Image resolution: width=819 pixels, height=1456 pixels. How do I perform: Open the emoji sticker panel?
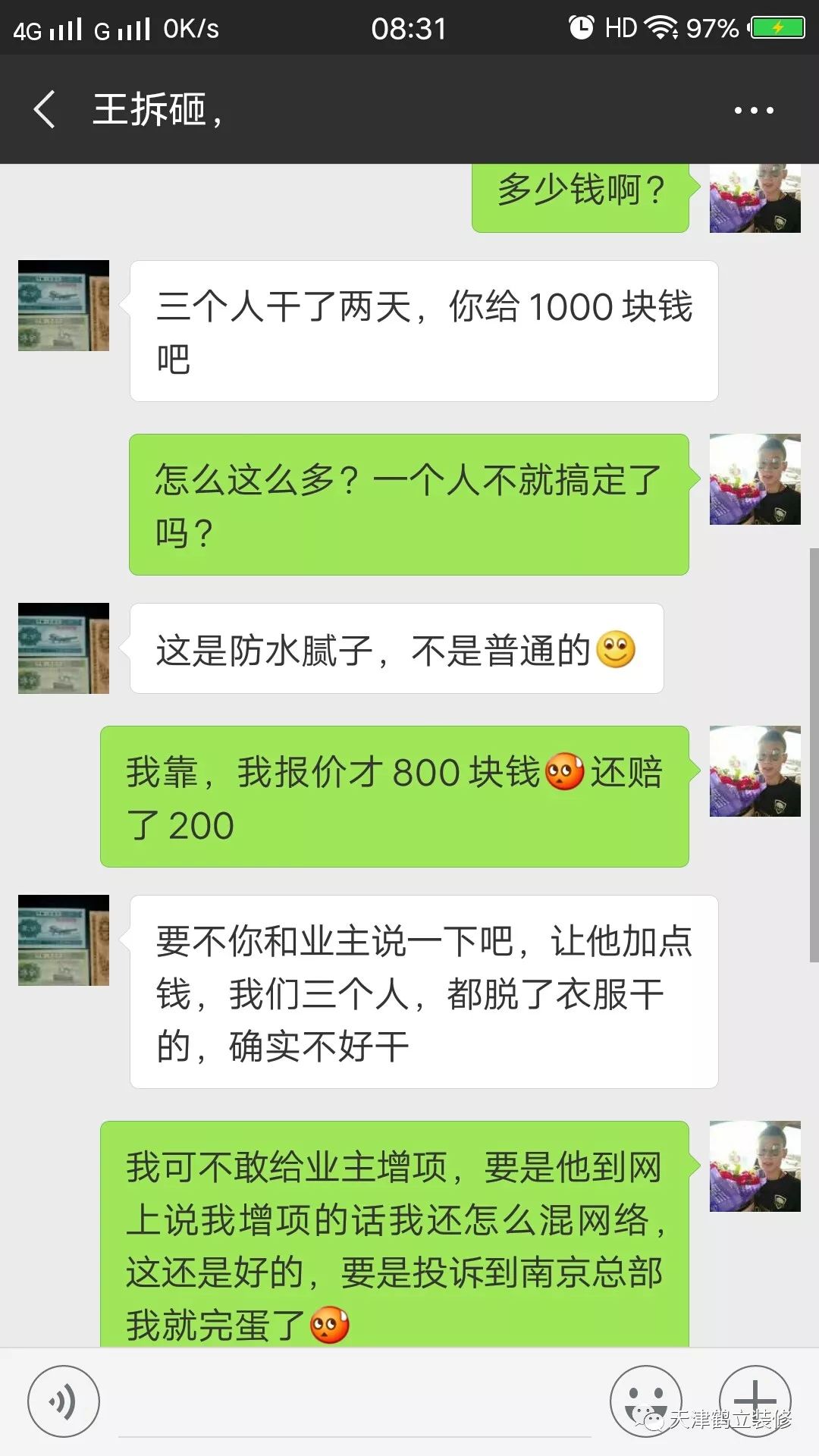tap(646, 1401)
